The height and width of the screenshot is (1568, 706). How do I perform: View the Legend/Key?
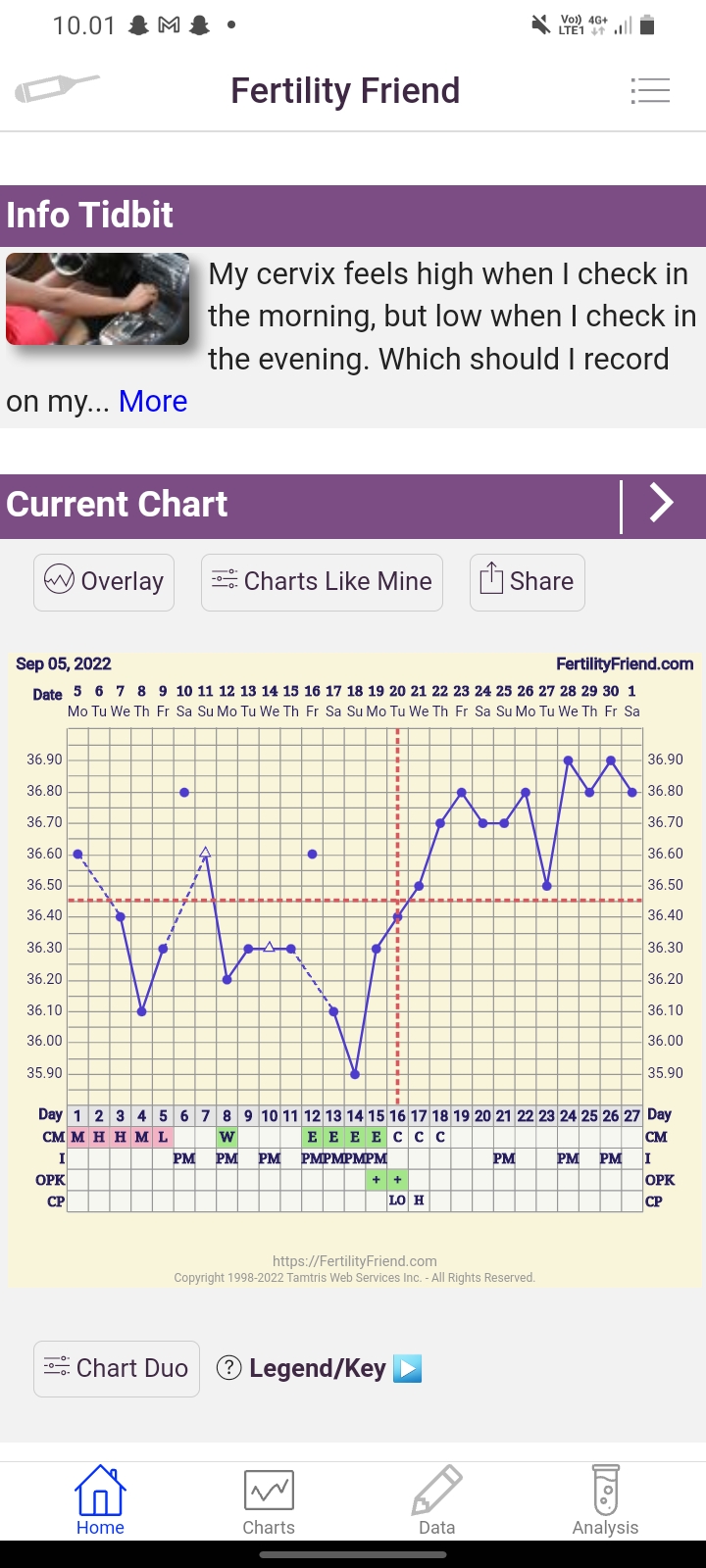pos(318,1368)
